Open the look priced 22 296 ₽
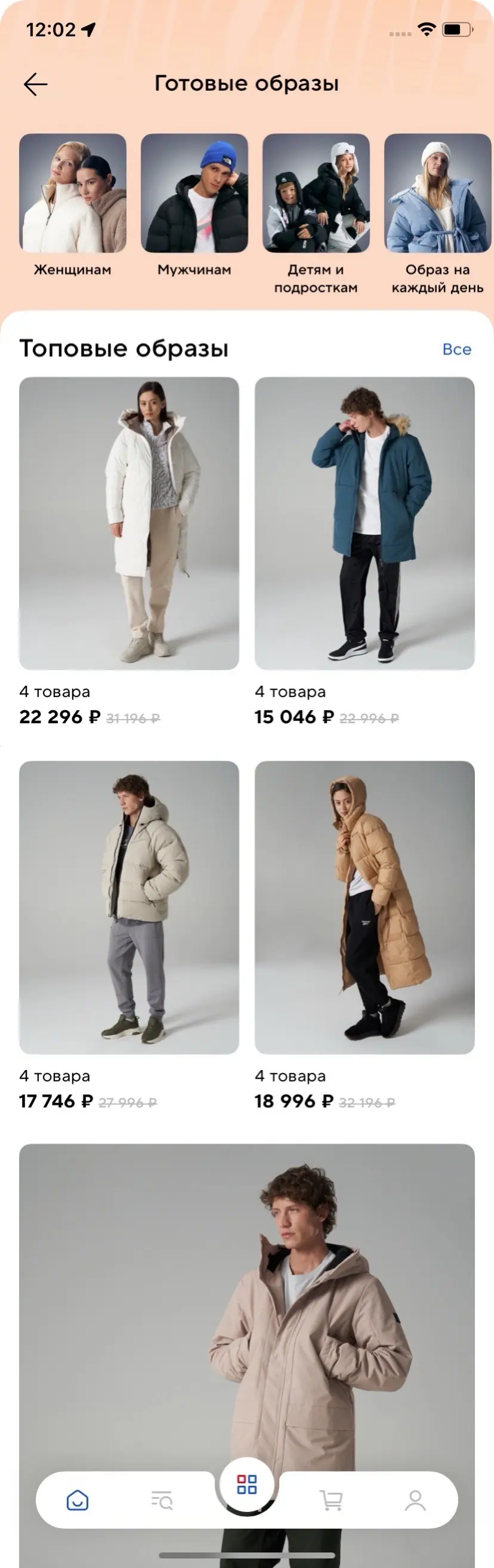Screen dimensions: 494x1568 [x=128, y=523]
